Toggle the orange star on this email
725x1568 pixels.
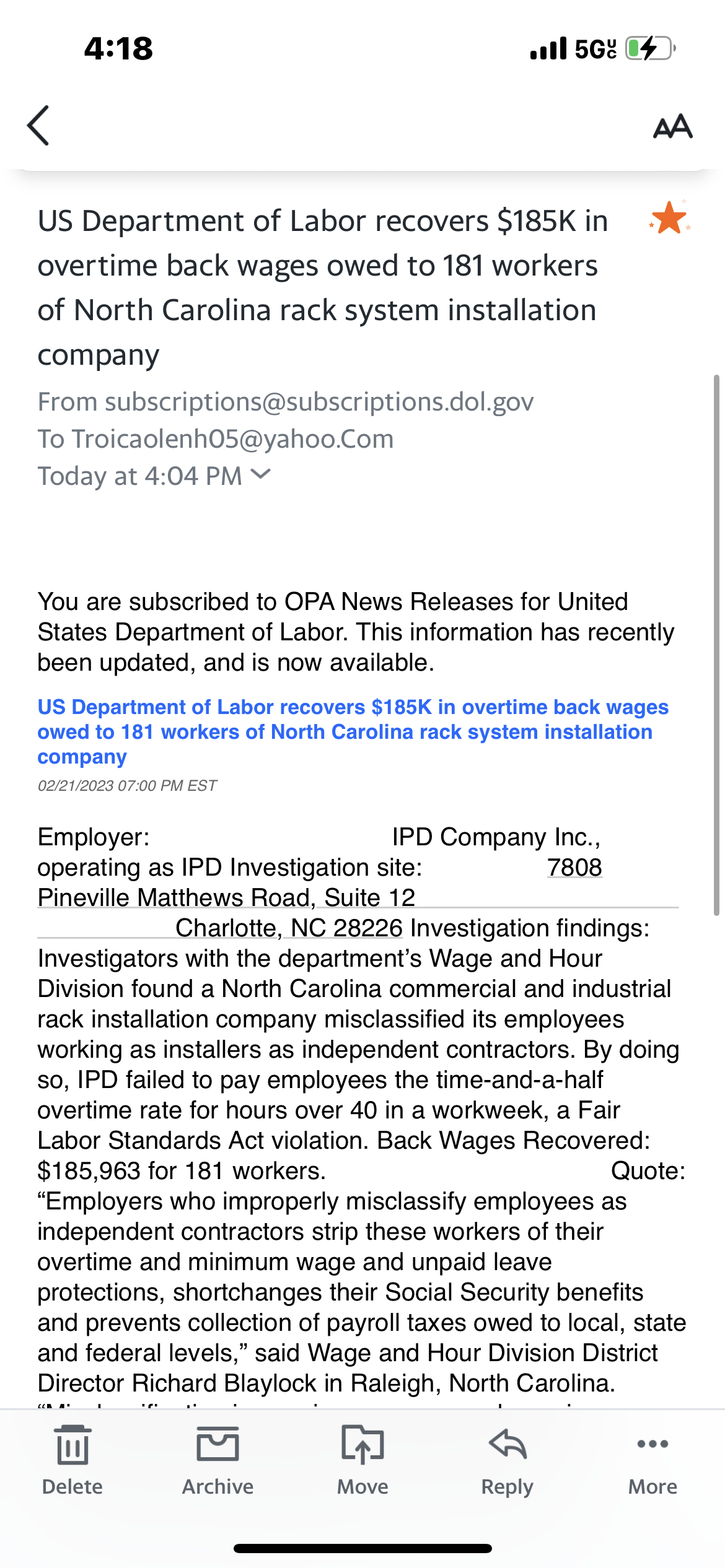(x=669, y=219)
